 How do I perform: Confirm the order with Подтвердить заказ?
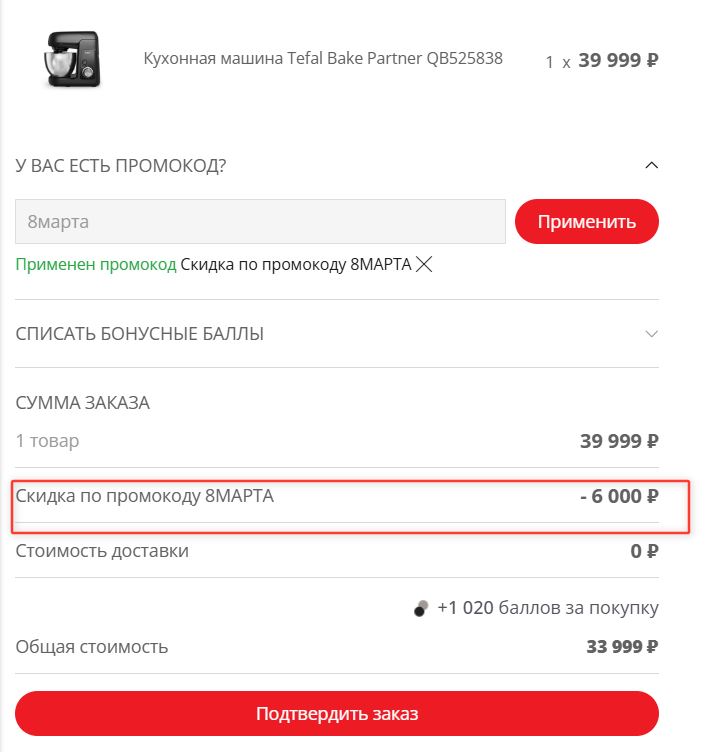pos(337,714)
